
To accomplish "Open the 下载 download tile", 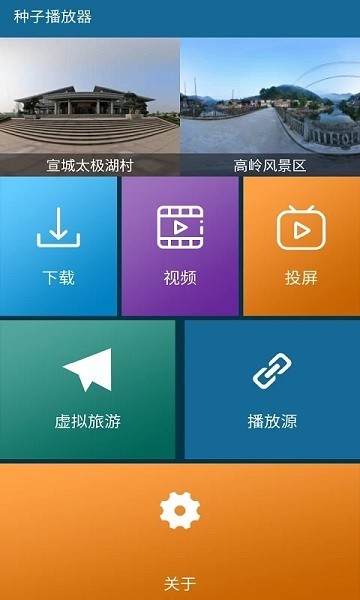I will click(58, 246).
